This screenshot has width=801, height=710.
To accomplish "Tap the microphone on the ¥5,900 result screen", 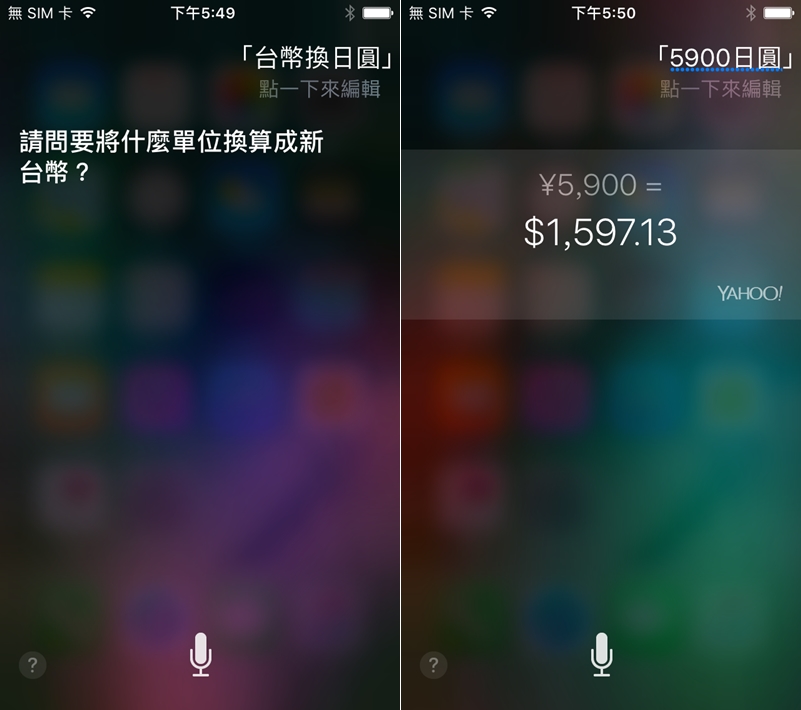I will pyautogui.click(x=601, y=654).
